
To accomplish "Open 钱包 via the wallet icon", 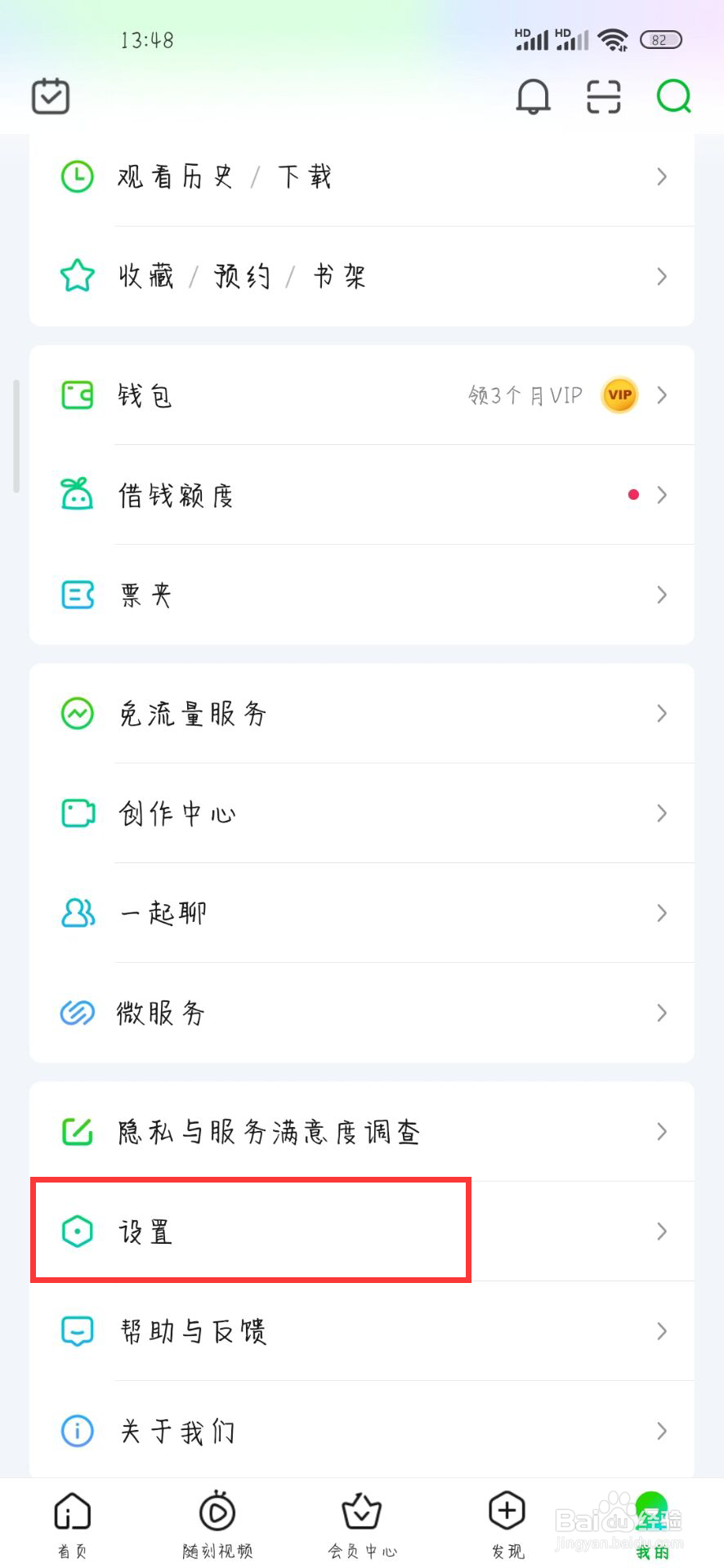I will (x=76, y=395).
